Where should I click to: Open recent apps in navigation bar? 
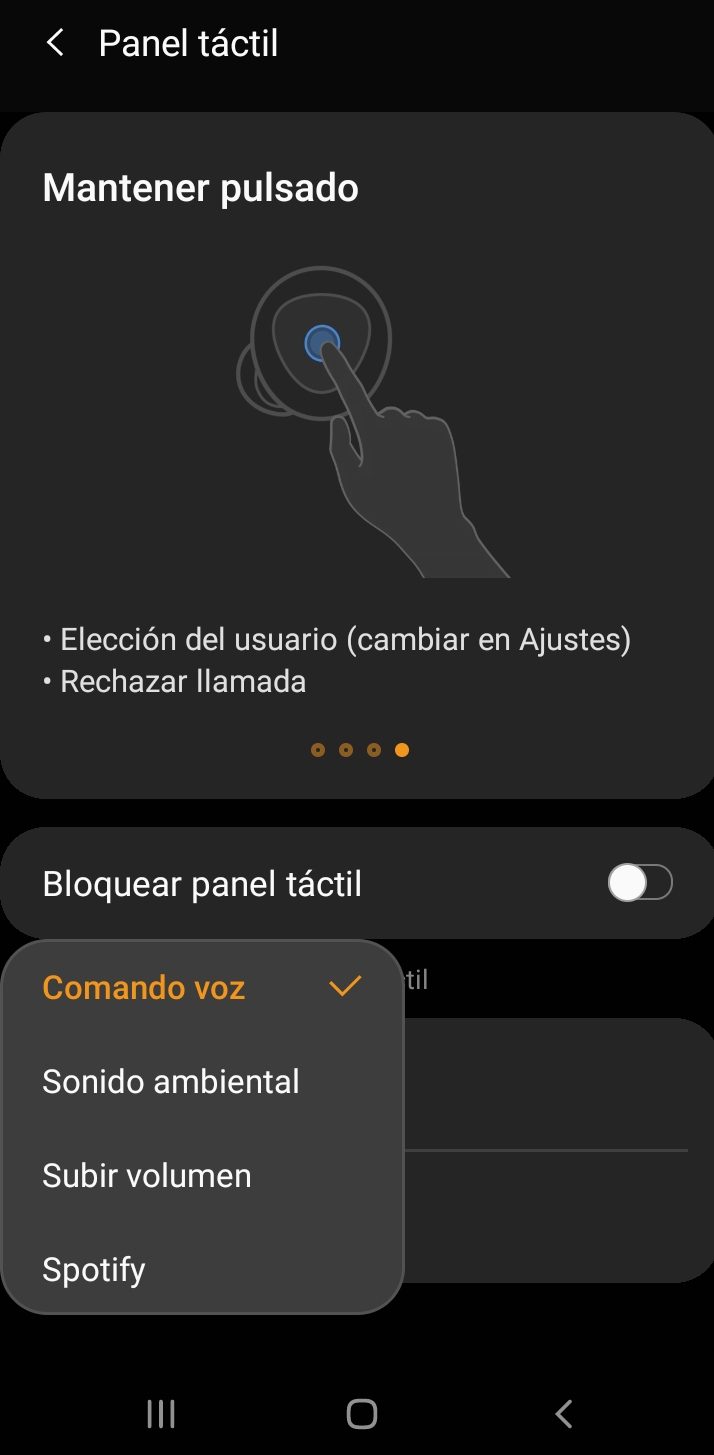pyautogui.click(x=160, y=1413)
